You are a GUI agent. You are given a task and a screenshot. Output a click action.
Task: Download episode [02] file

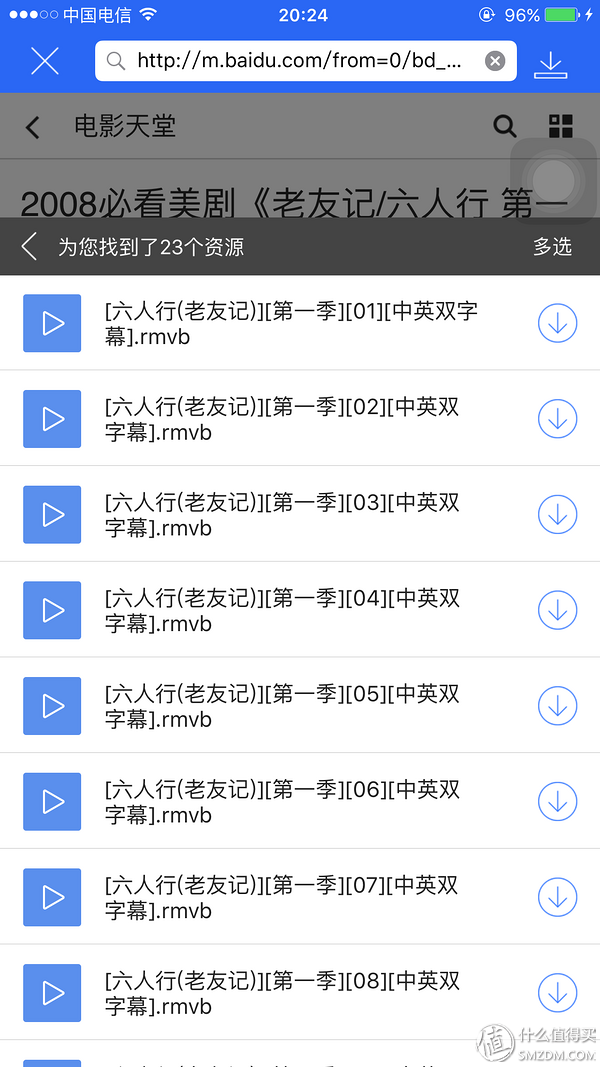point(557,418)
